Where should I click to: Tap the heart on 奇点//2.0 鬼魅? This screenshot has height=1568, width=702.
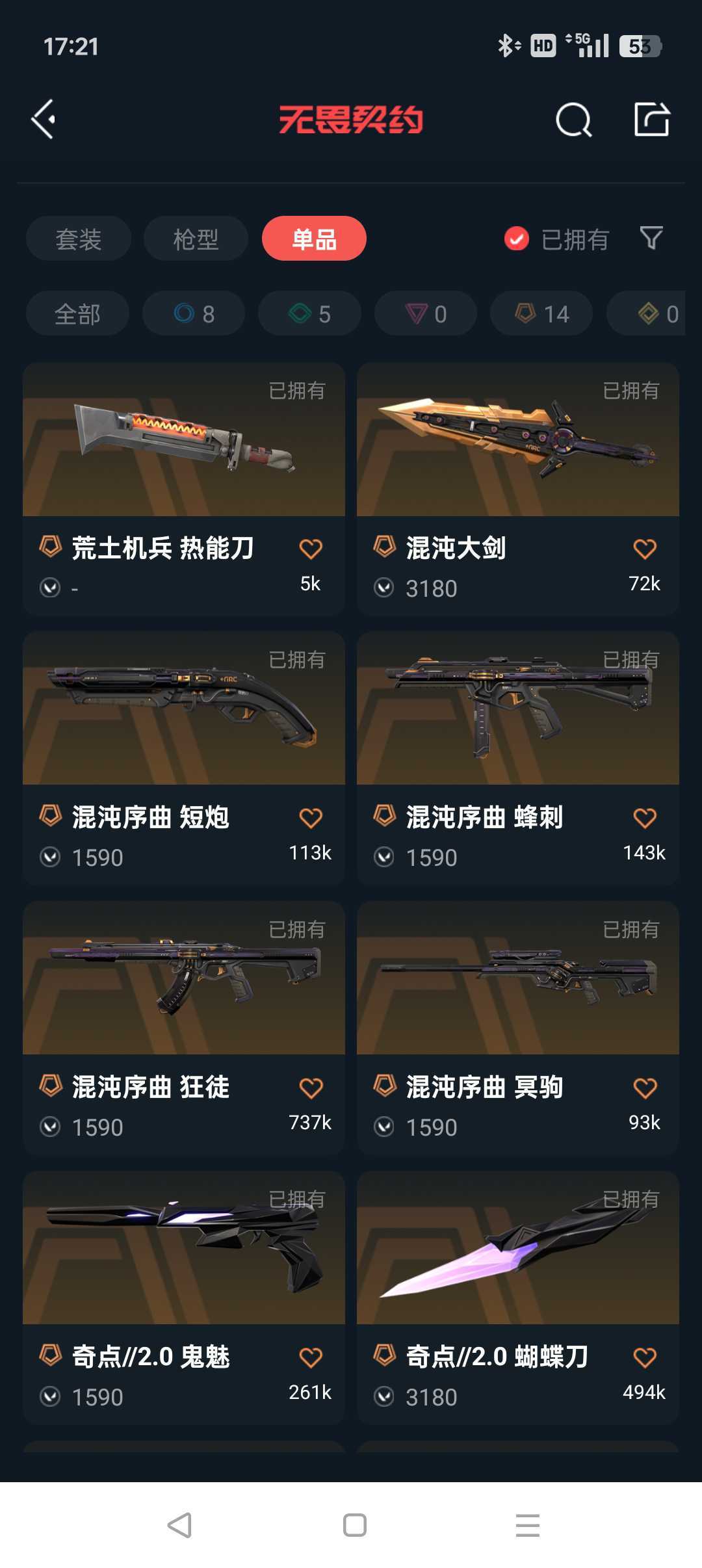coord(311,1357)
